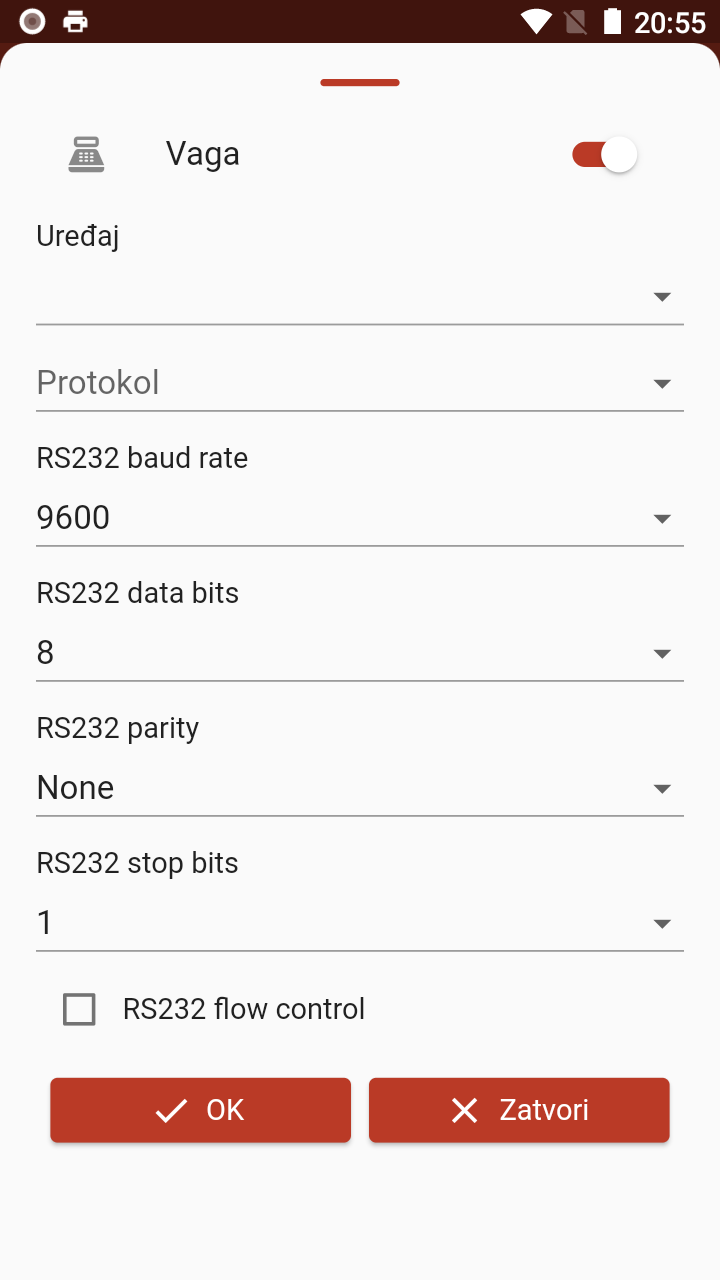Tap the drag handle above the Vaga header
Screen dimensions: 720x1280
pos(359,82)
